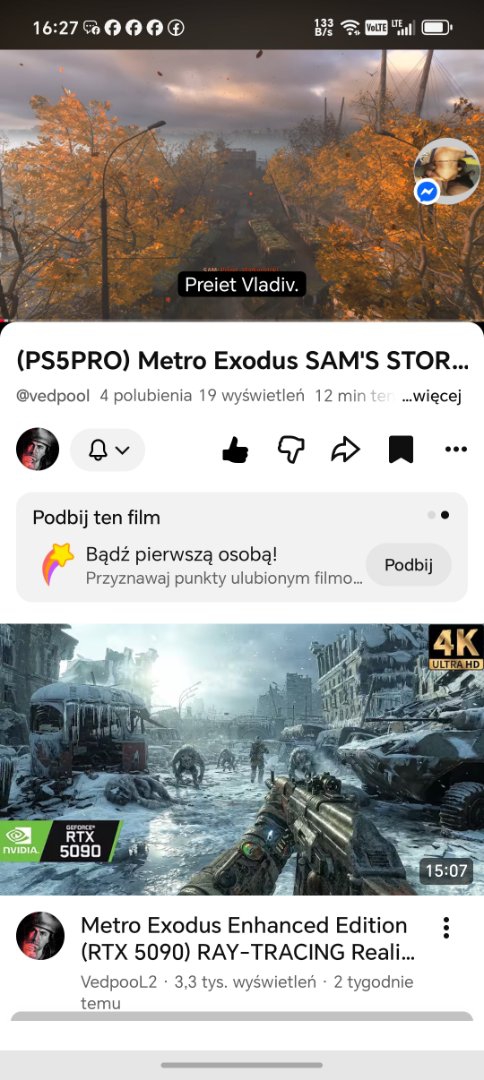484x1080 pixels.
Task: Open the notification bell dropdown
Action: [108, 450]
